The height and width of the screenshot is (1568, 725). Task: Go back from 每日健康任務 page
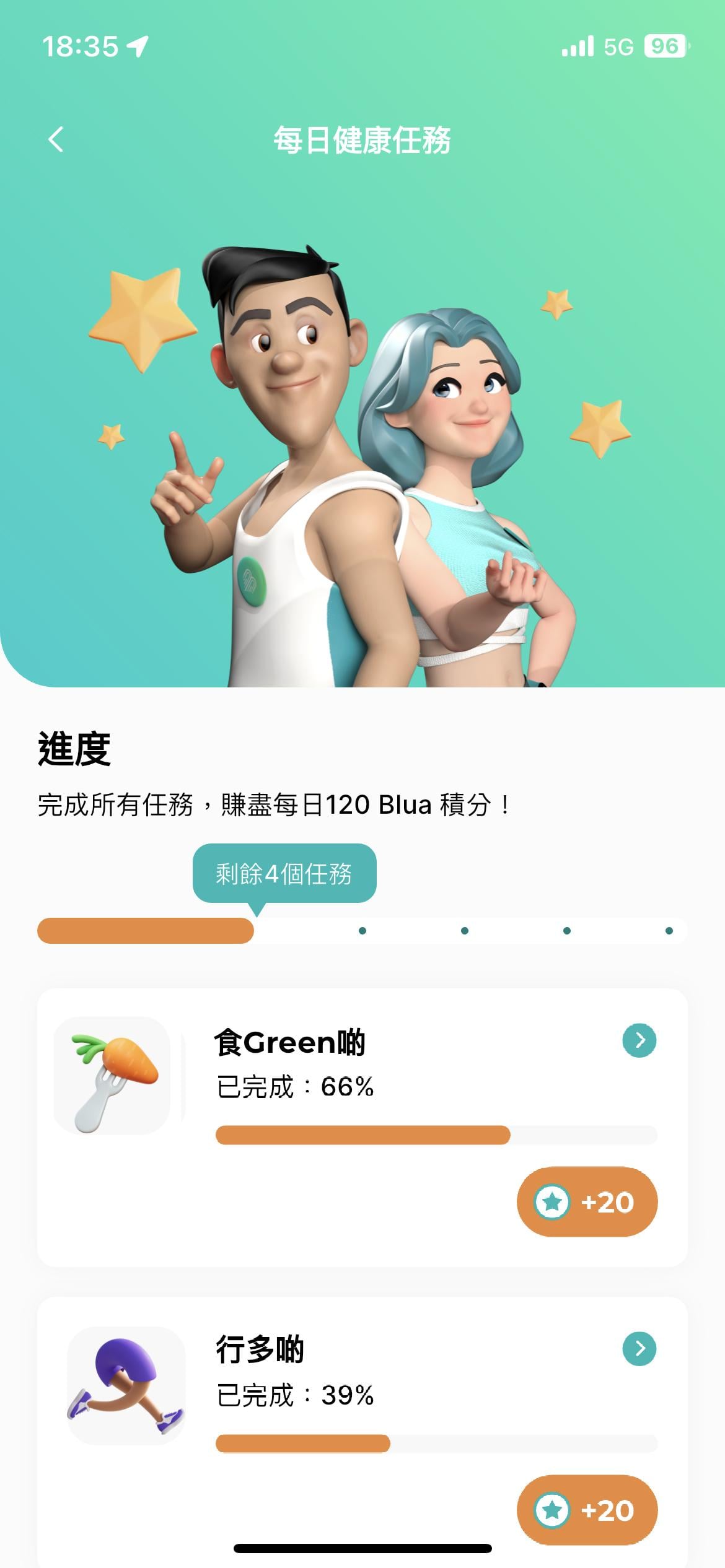click(x=56, y=139)
